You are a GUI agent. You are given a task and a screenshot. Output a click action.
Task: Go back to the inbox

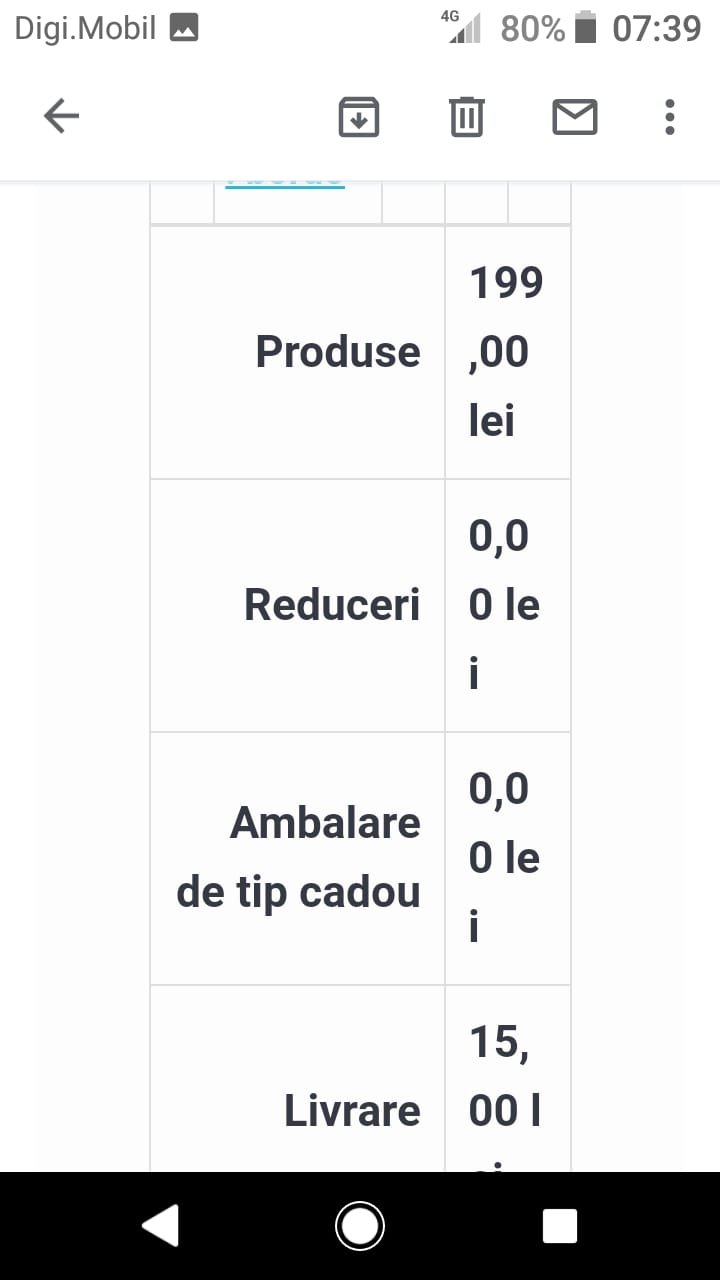click(x=61, y=118)
